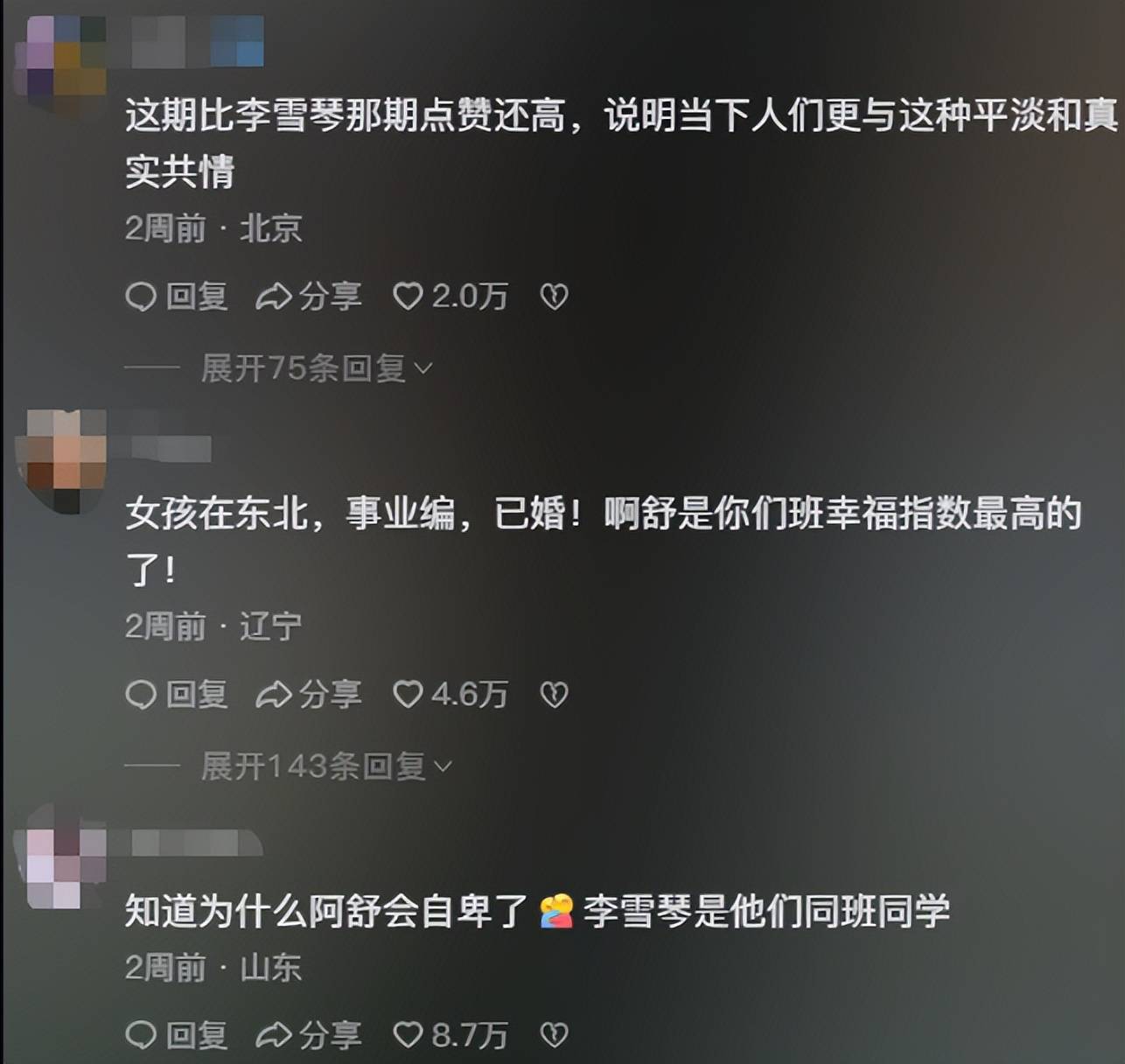Reply to the Beijing comment
Image resolution: width=1125 pixels, height=1064 pixels.
click(x=178, y=297)
